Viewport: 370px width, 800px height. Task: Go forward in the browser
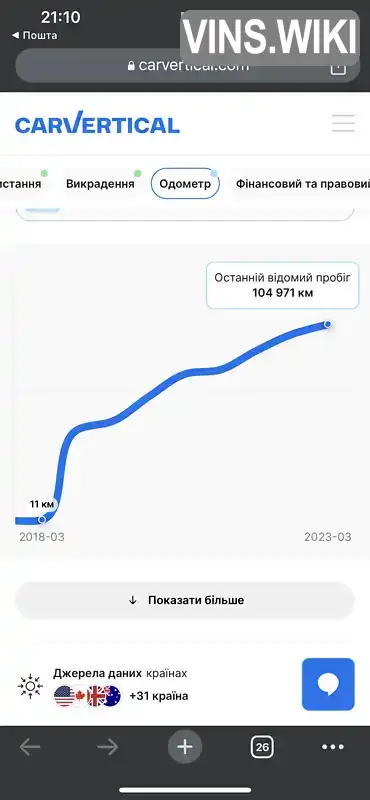point(107,747)
